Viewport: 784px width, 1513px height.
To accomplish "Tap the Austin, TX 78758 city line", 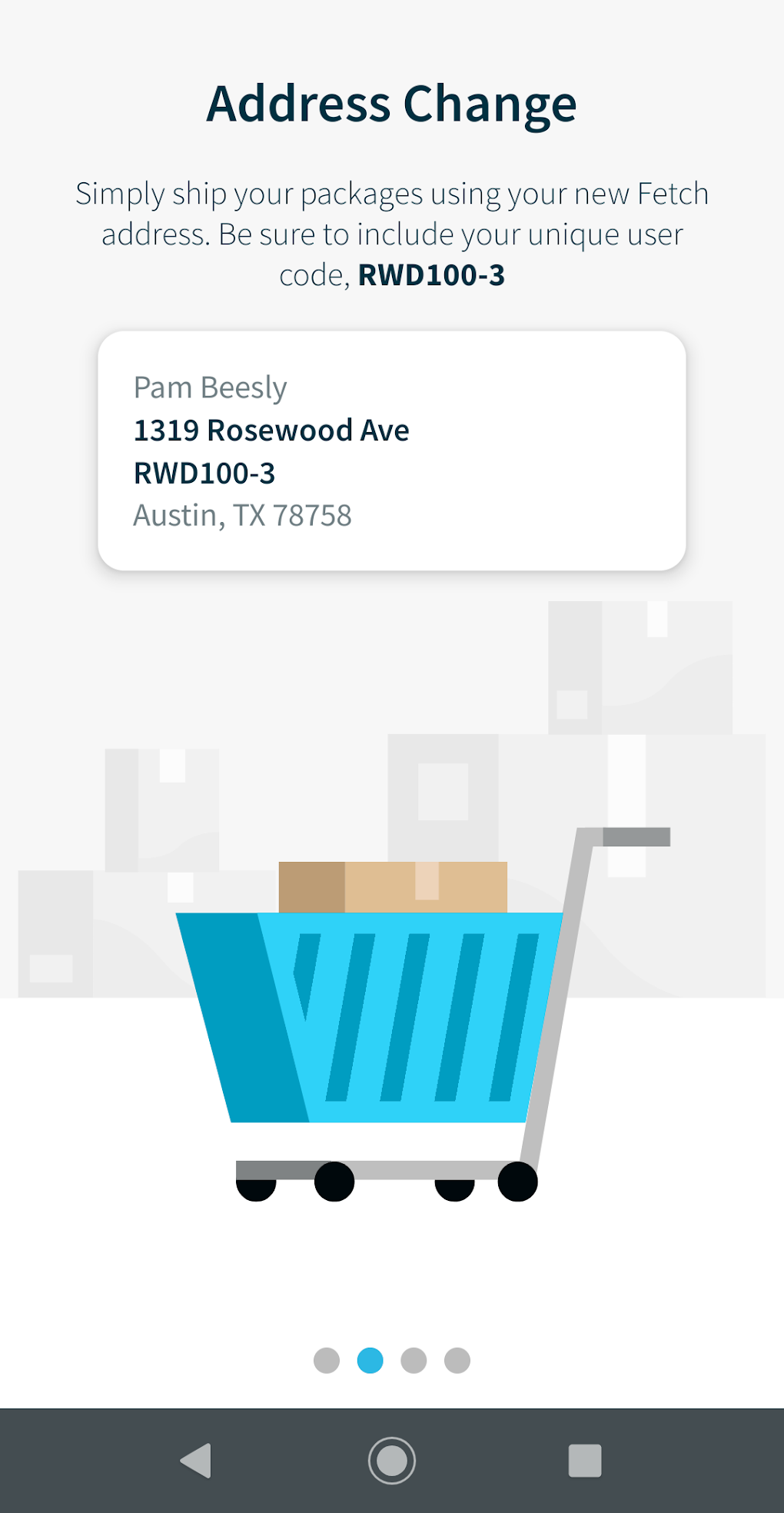I will coord(242,516).
